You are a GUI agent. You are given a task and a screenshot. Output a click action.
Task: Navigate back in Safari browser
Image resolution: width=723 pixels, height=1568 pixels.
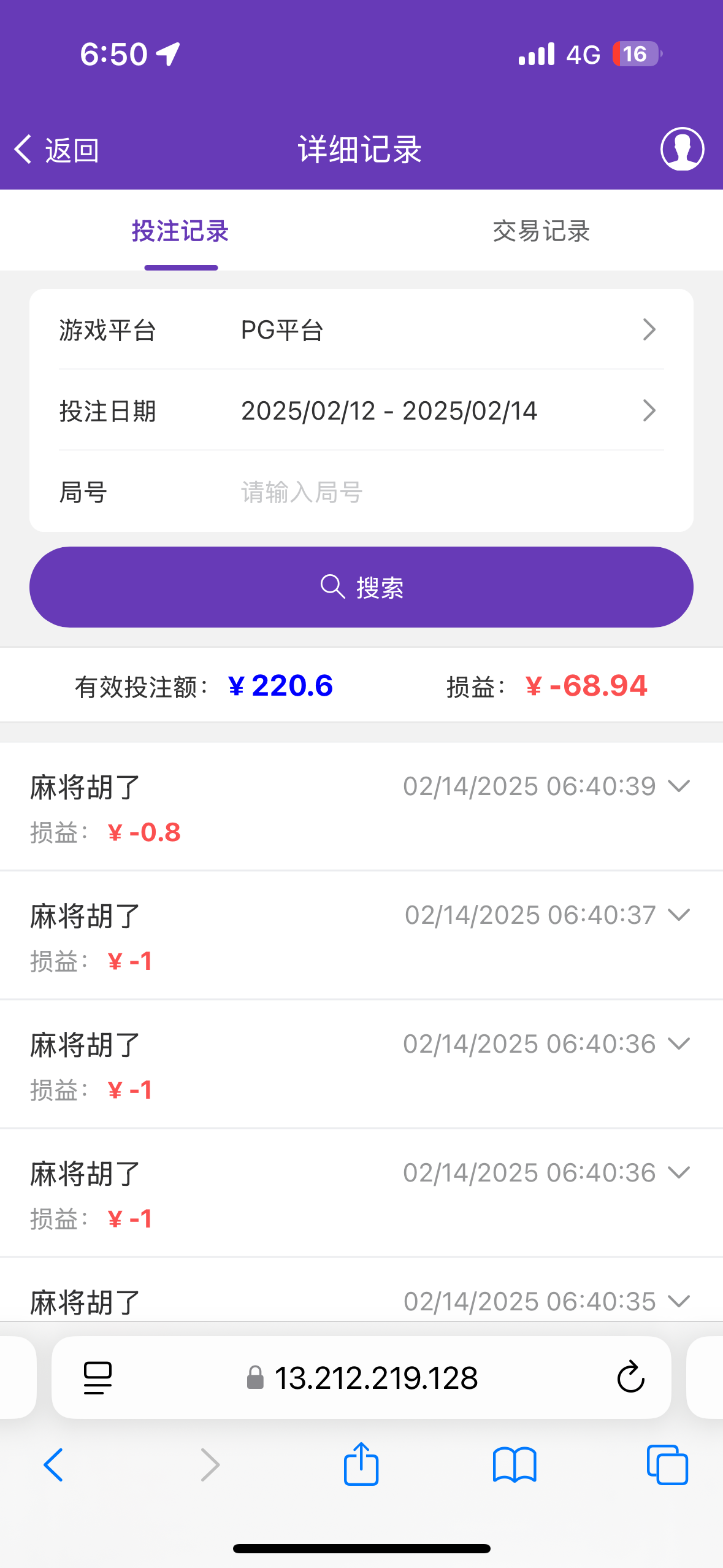click(x=54, y=1464)
